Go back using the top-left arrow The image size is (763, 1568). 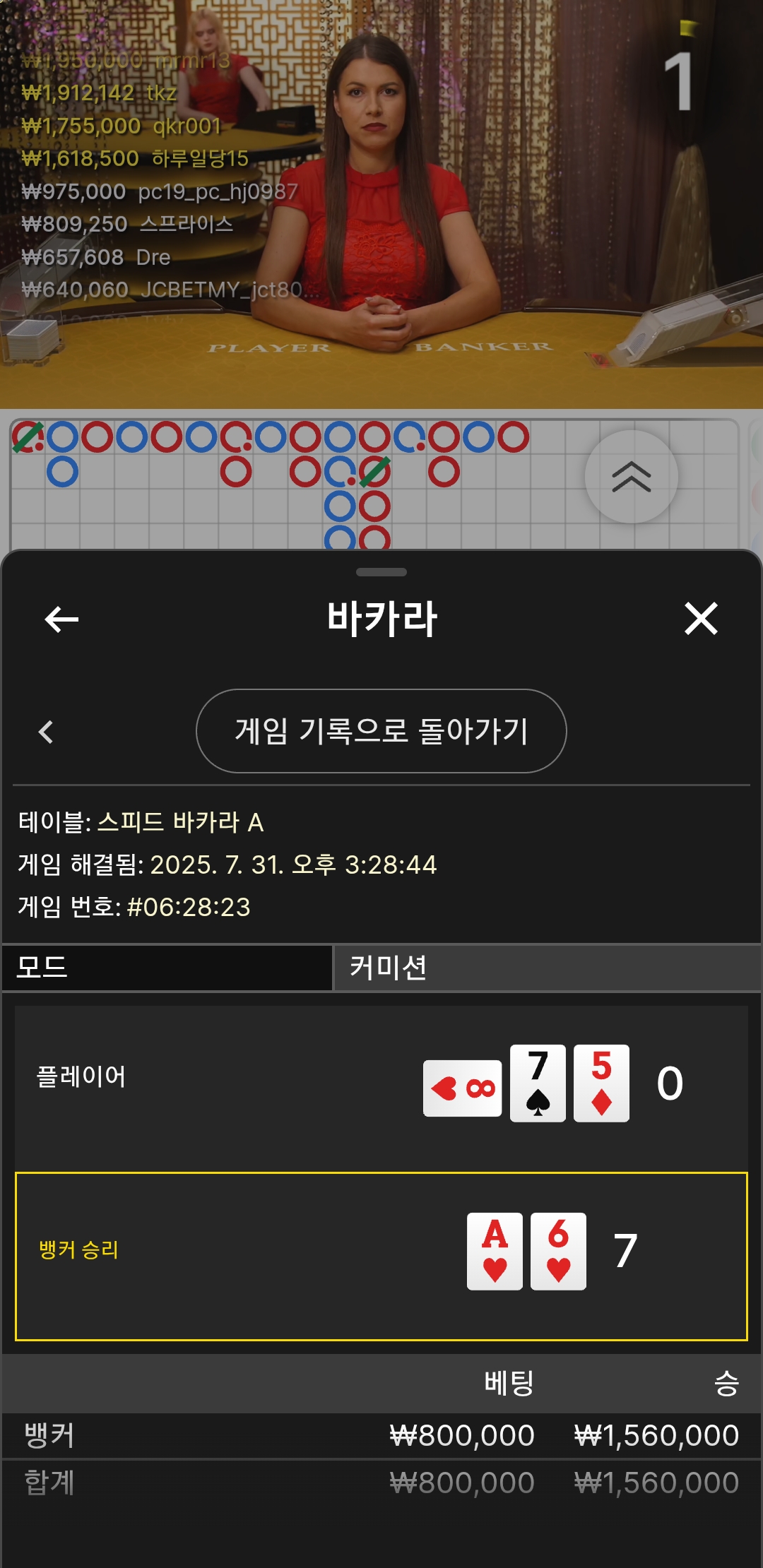tap(61, 619)
